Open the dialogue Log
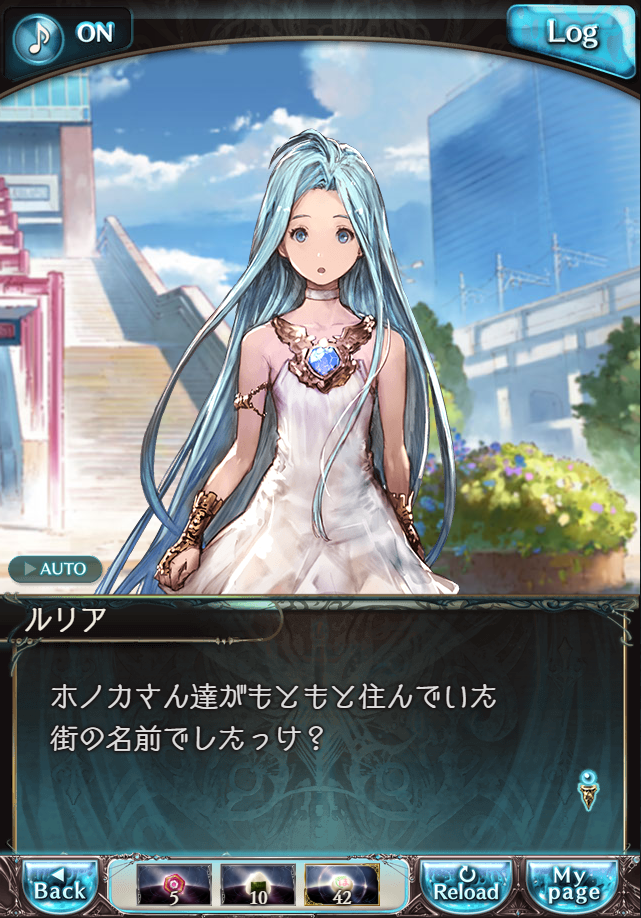641x918 pixels. (x=573, y=35)
